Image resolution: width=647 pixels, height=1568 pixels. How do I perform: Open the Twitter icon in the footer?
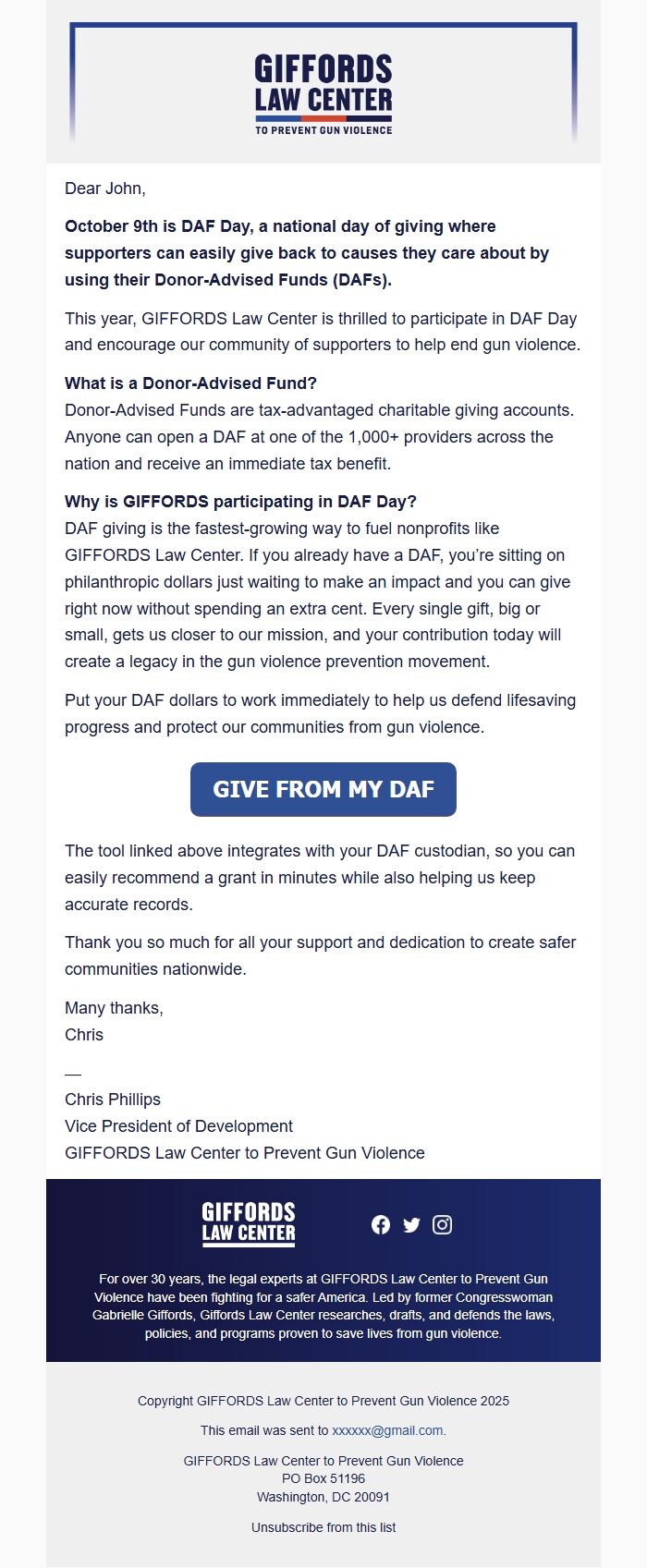[412, 1224]
